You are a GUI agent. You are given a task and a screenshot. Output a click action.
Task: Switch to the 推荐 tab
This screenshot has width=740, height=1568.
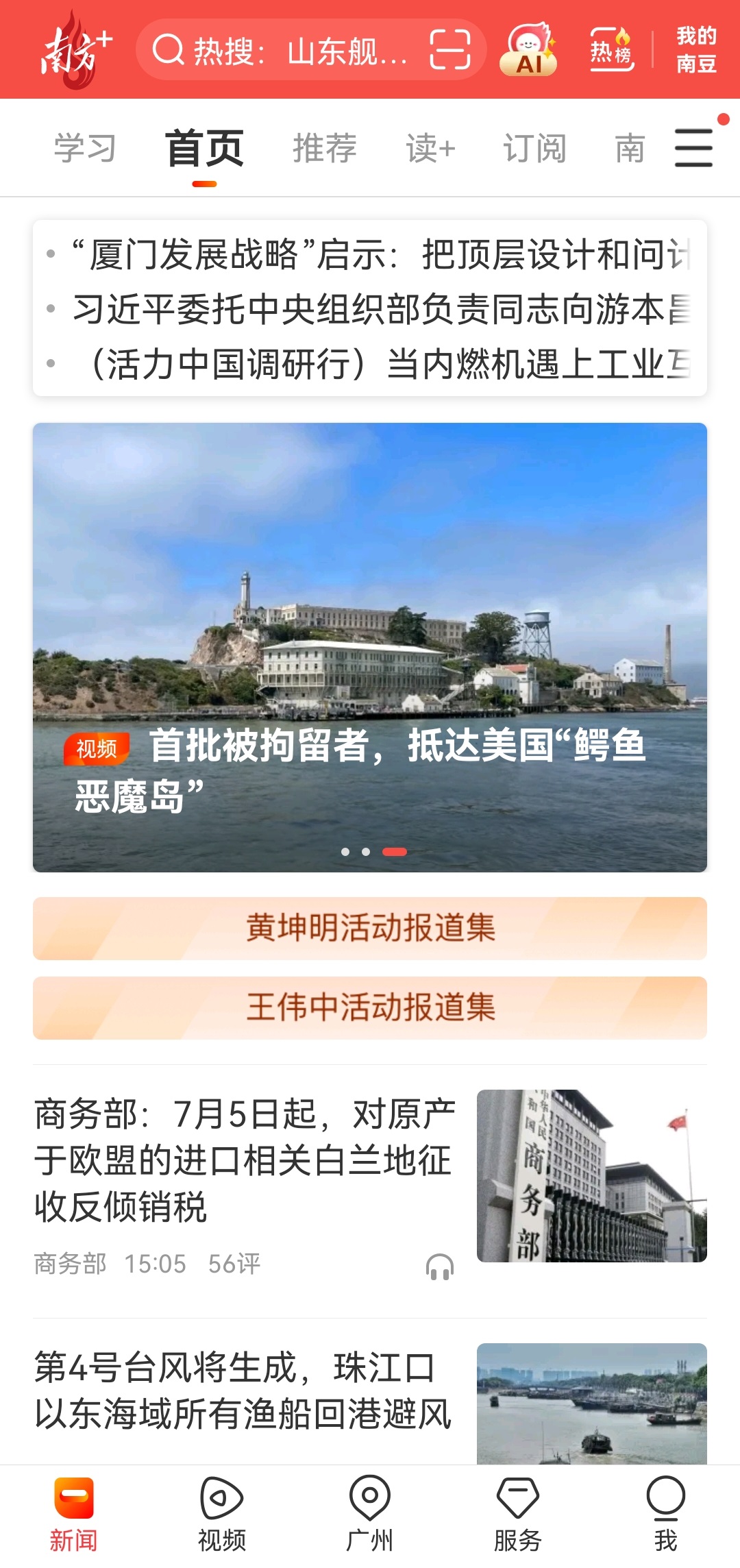(325, 149)
